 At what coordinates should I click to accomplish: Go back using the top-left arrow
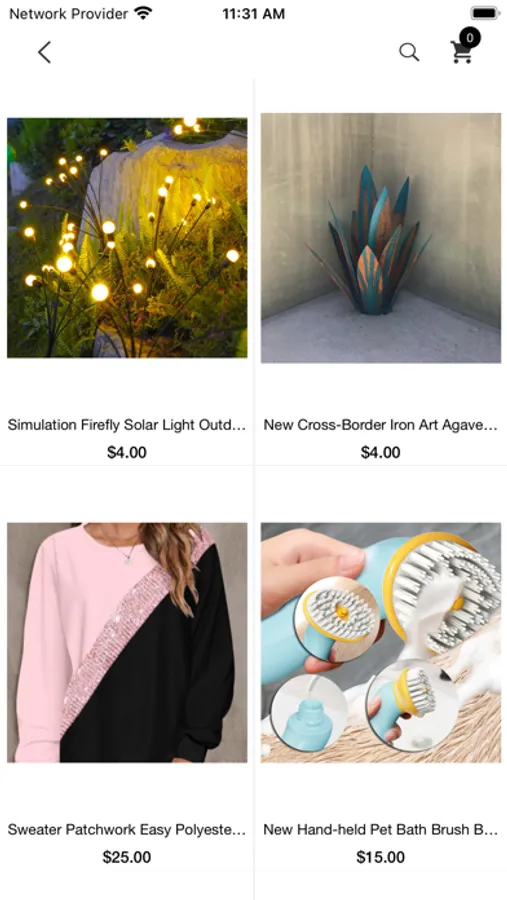(x=44, y=52)
